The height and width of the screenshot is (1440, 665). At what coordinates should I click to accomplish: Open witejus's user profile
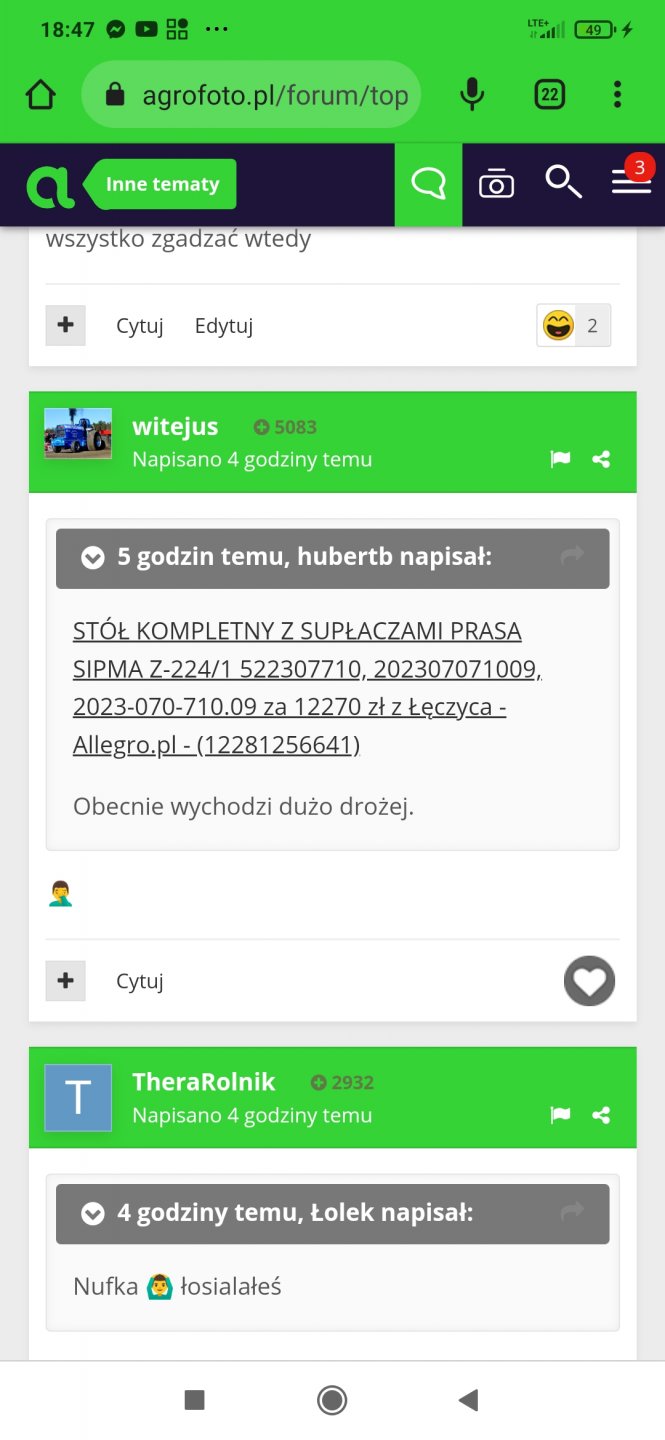tap(175, 427)
